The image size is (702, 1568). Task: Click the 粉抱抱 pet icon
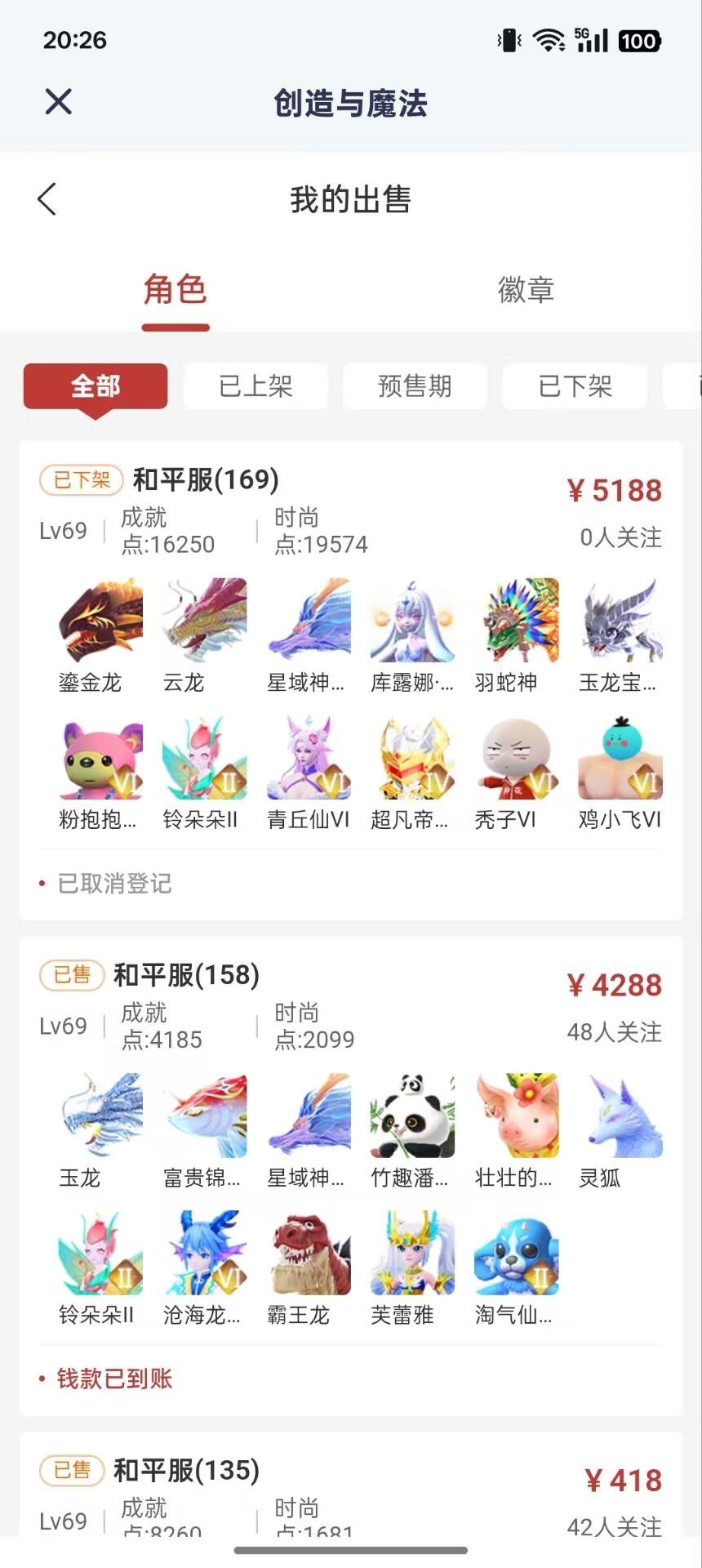click(98, 758)
